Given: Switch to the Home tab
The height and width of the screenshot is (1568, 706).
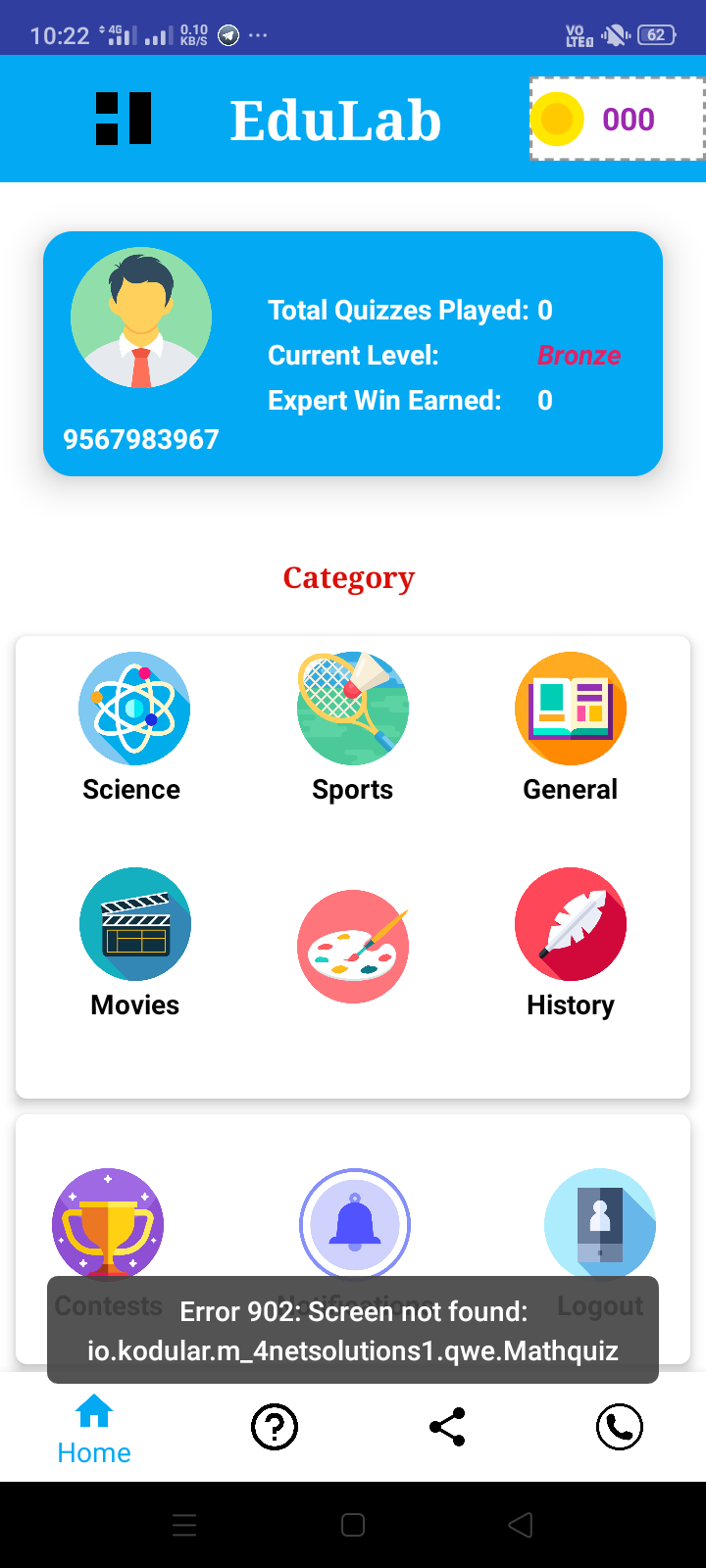Looking at the screenshot, I should [94, 1430].
